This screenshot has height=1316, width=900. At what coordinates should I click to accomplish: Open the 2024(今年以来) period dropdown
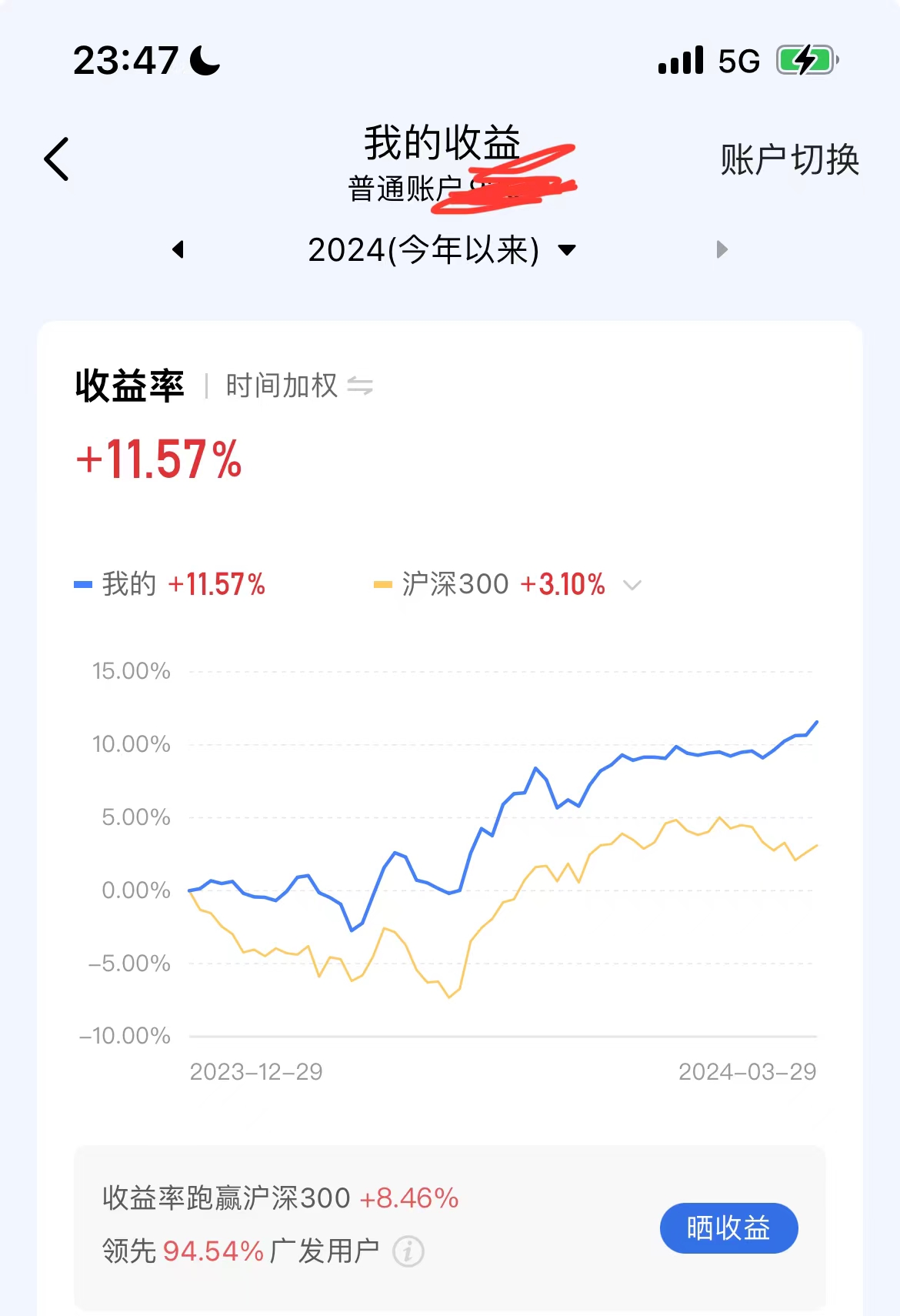[442, 250]
